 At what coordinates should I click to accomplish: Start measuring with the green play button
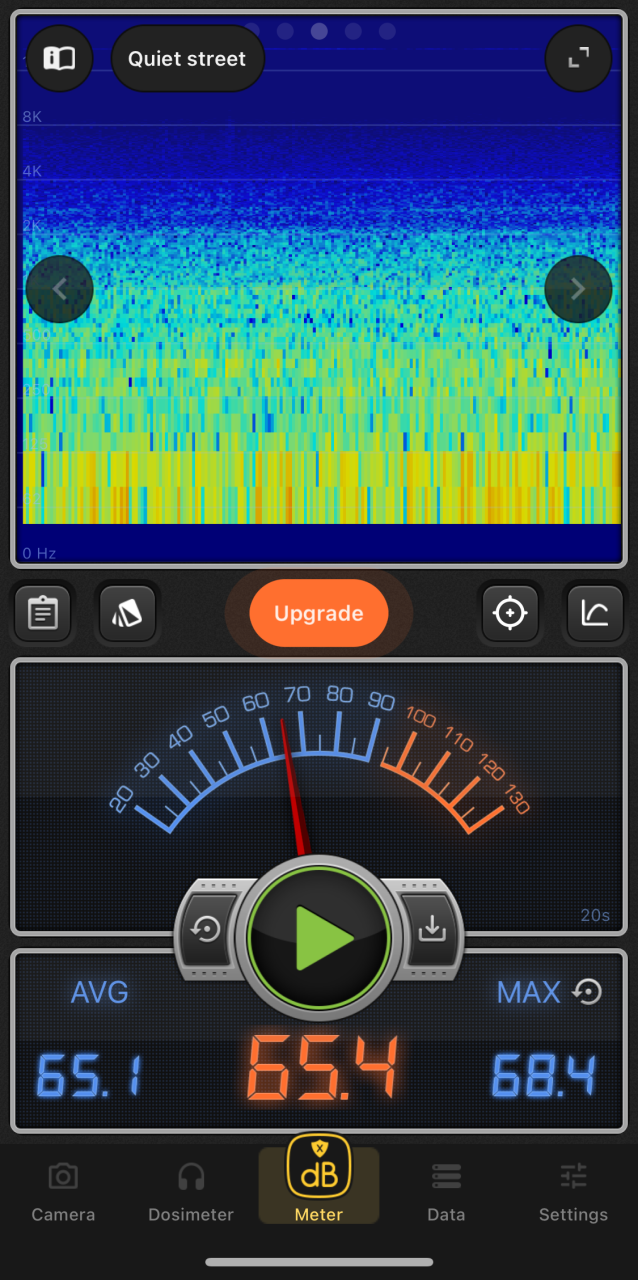[319, 937]
